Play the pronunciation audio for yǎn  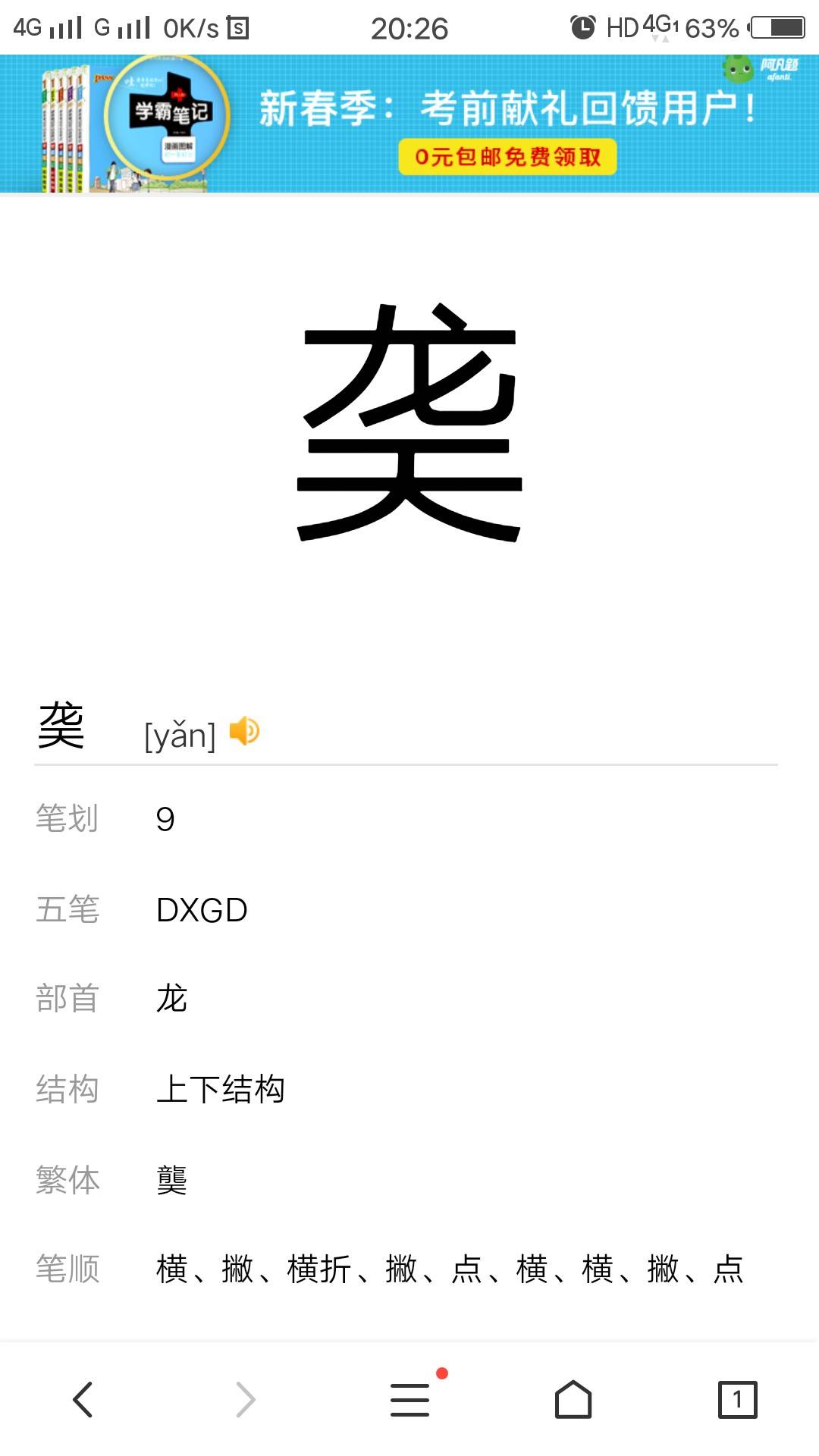[x=244, y=731]
